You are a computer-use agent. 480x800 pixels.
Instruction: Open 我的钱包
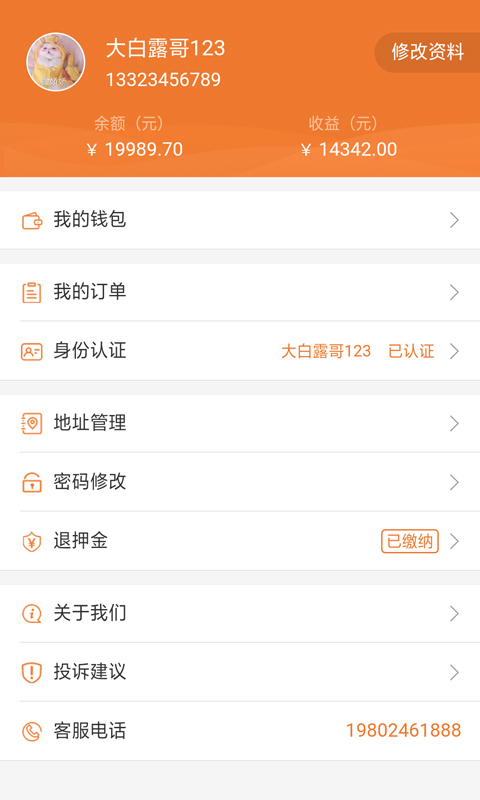pyautogui.click(x=240, y=220)
